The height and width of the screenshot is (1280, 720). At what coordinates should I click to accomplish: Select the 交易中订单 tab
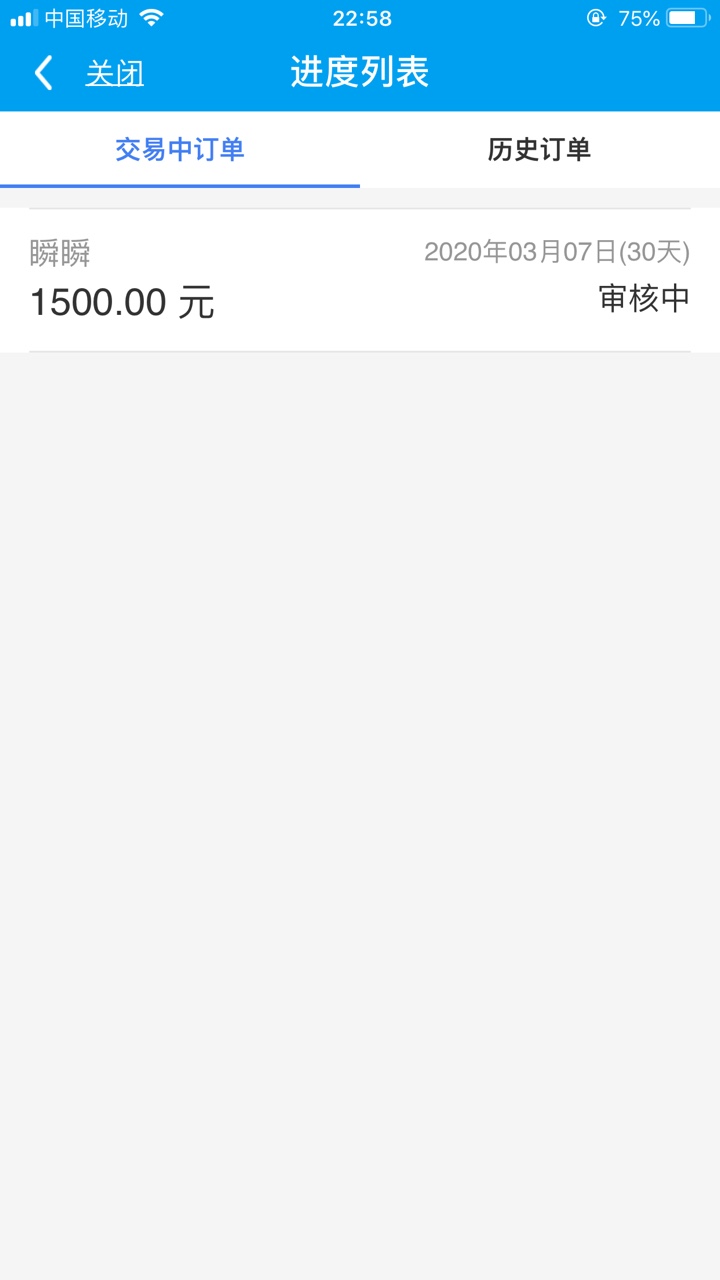[x=180, y=150]
